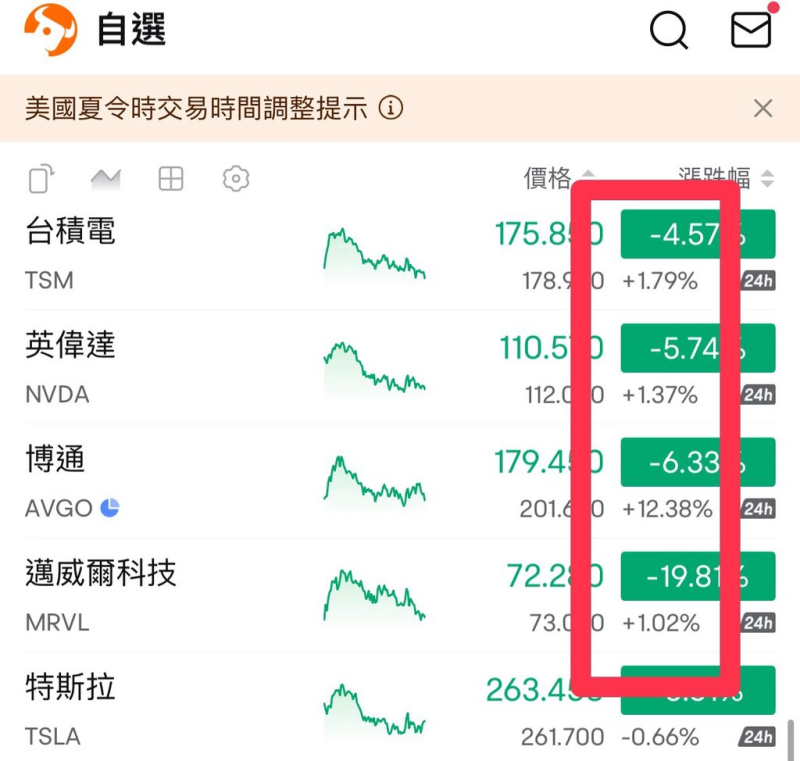Tap the watchlist copy/group icon
Screen dimensions: 800x761
point(41,180)
